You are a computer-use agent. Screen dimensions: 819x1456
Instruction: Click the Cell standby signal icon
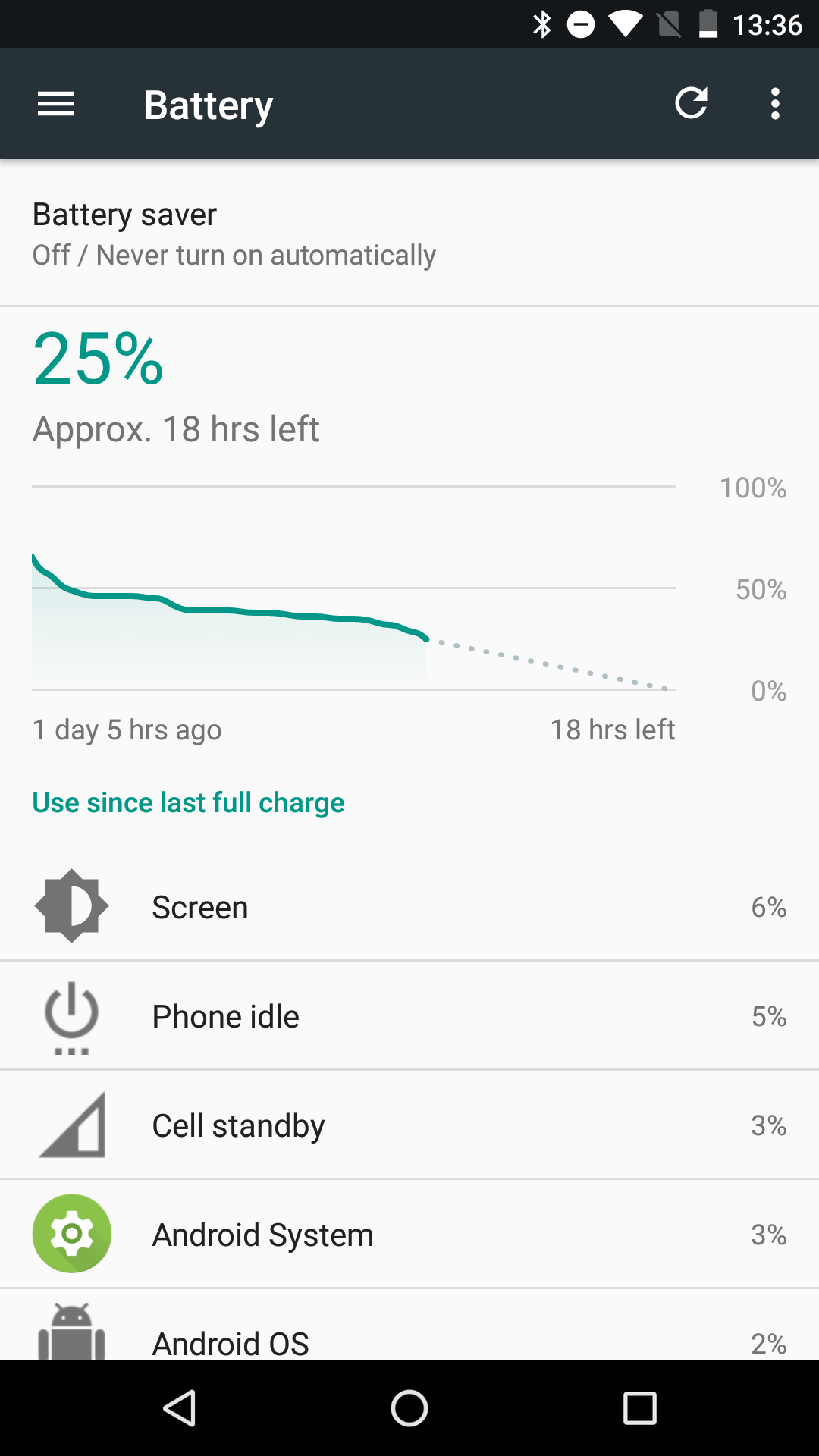[71, 1125]
